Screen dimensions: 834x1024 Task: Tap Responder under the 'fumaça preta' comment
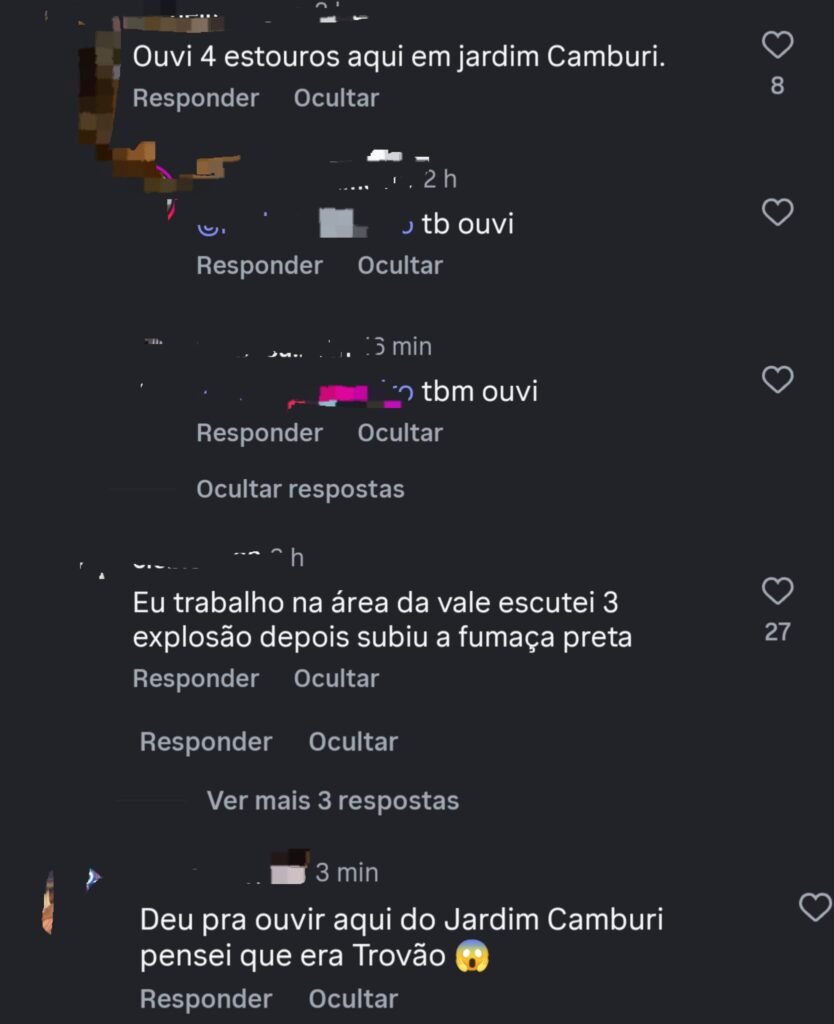pos(195,678)
